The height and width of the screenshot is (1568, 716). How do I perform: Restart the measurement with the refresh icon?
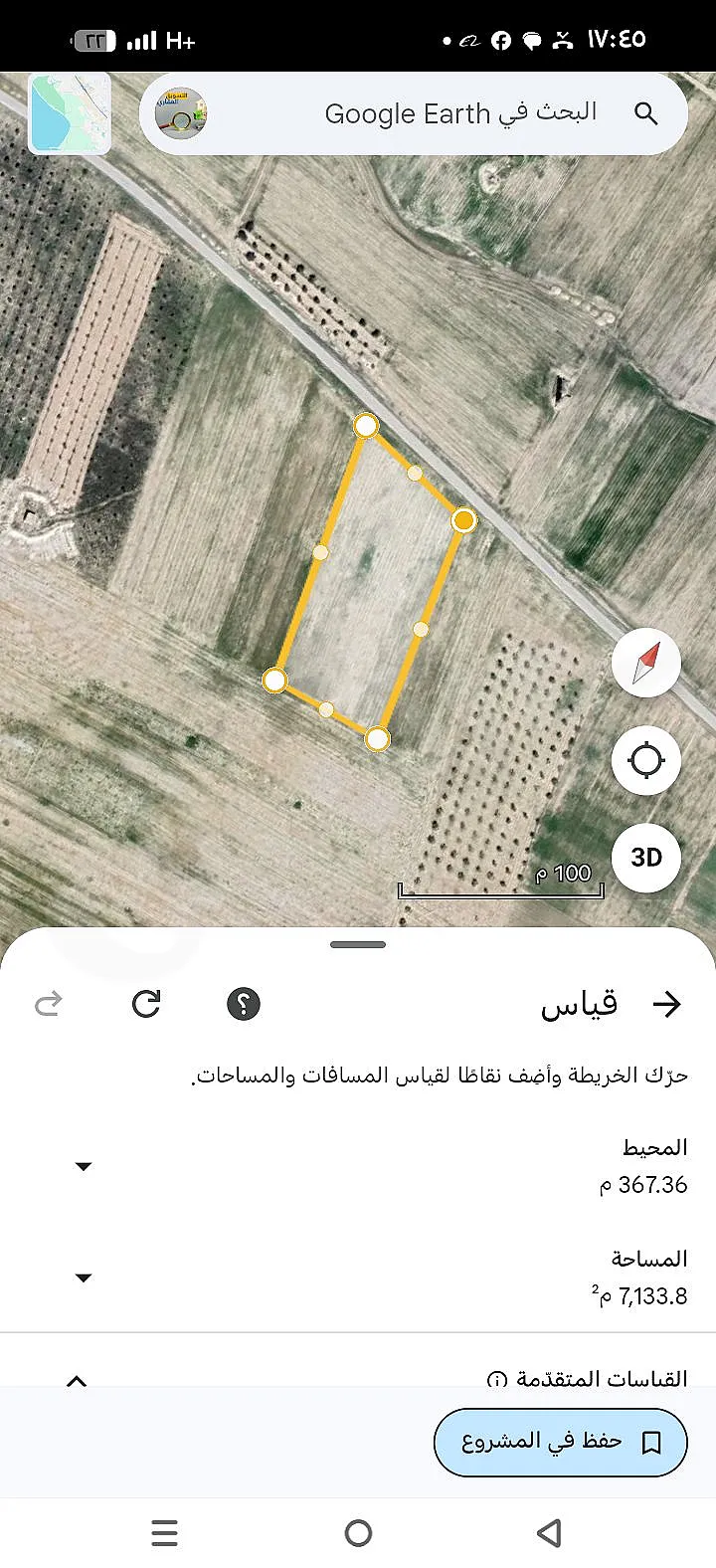(146, 1004)
